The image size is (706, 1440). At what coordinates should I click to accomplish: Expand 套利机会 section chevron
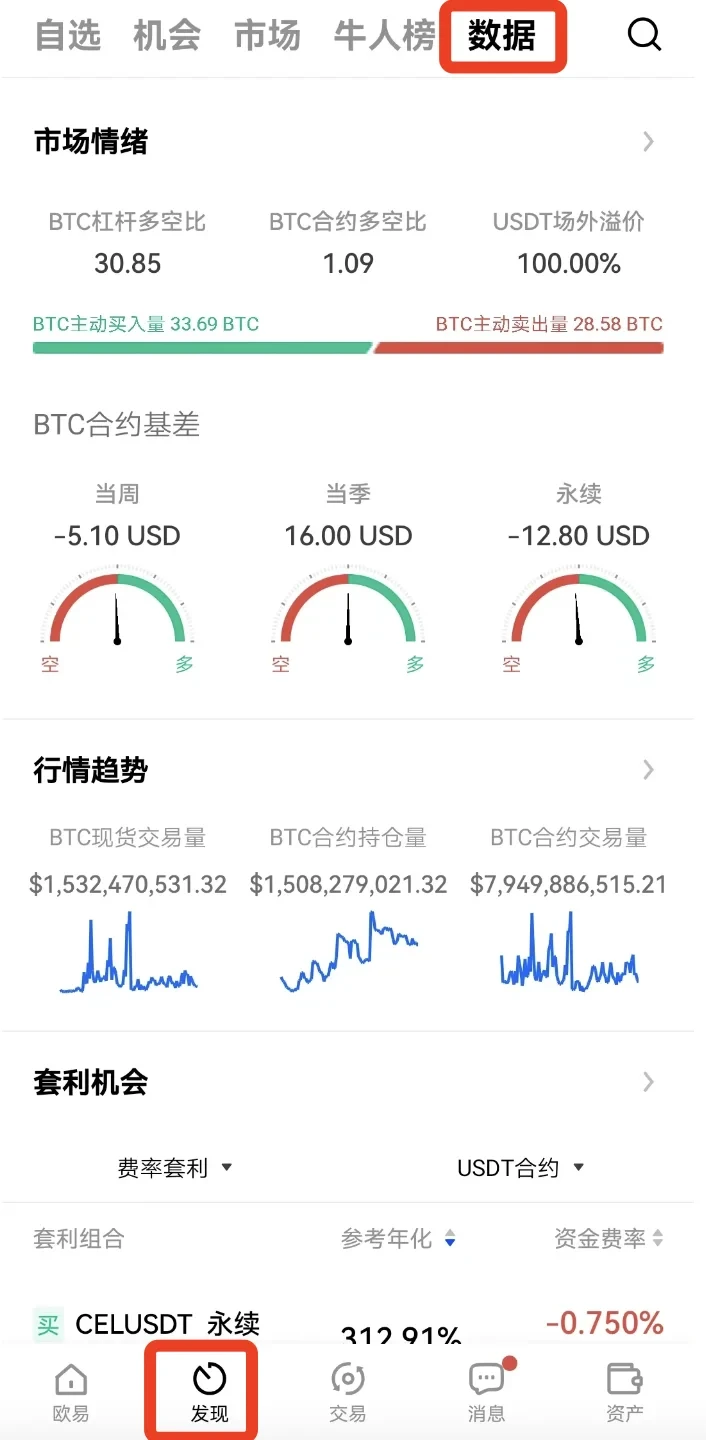[648, 1081]
